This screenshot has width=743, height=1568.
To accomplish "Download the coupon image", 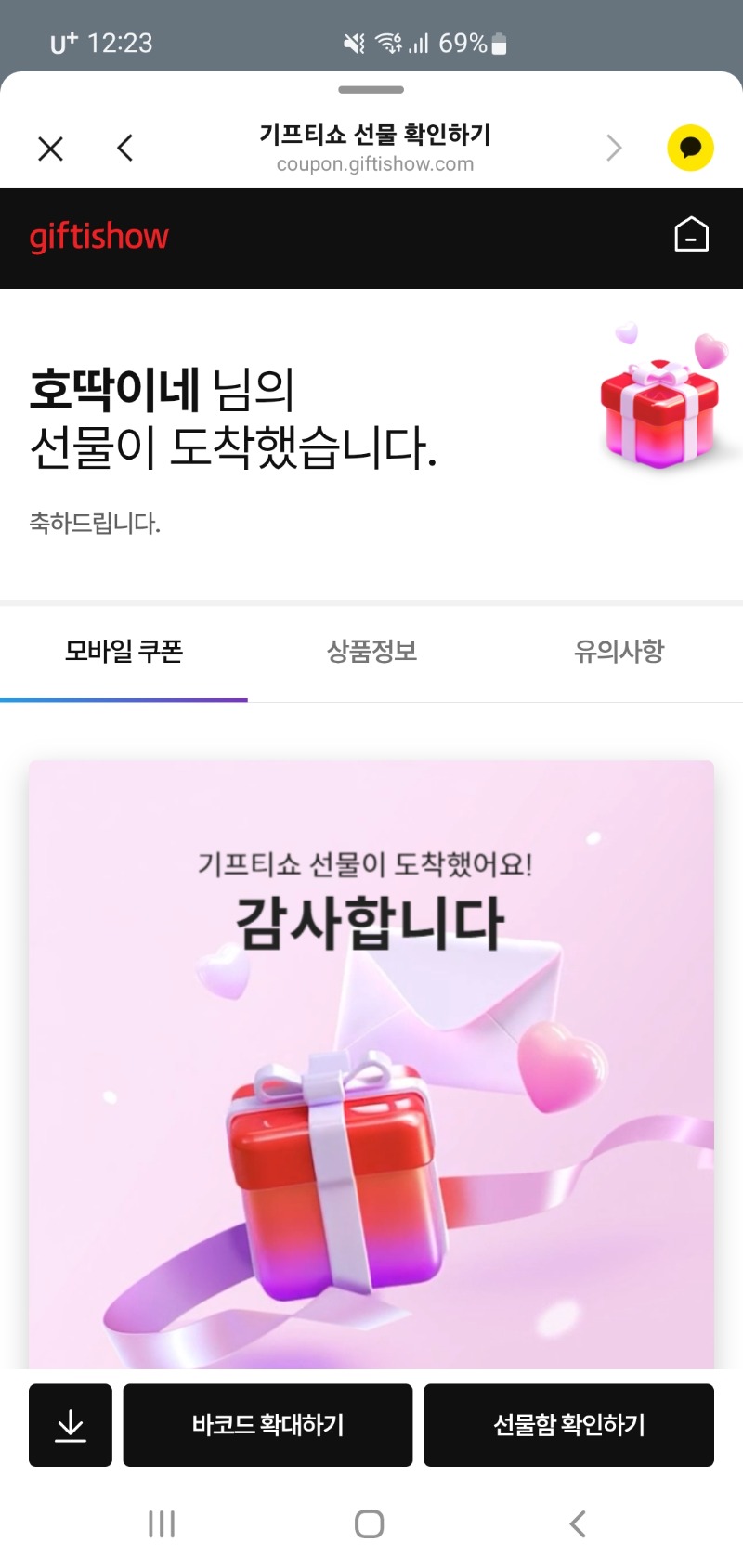I will coord(71,1425).
